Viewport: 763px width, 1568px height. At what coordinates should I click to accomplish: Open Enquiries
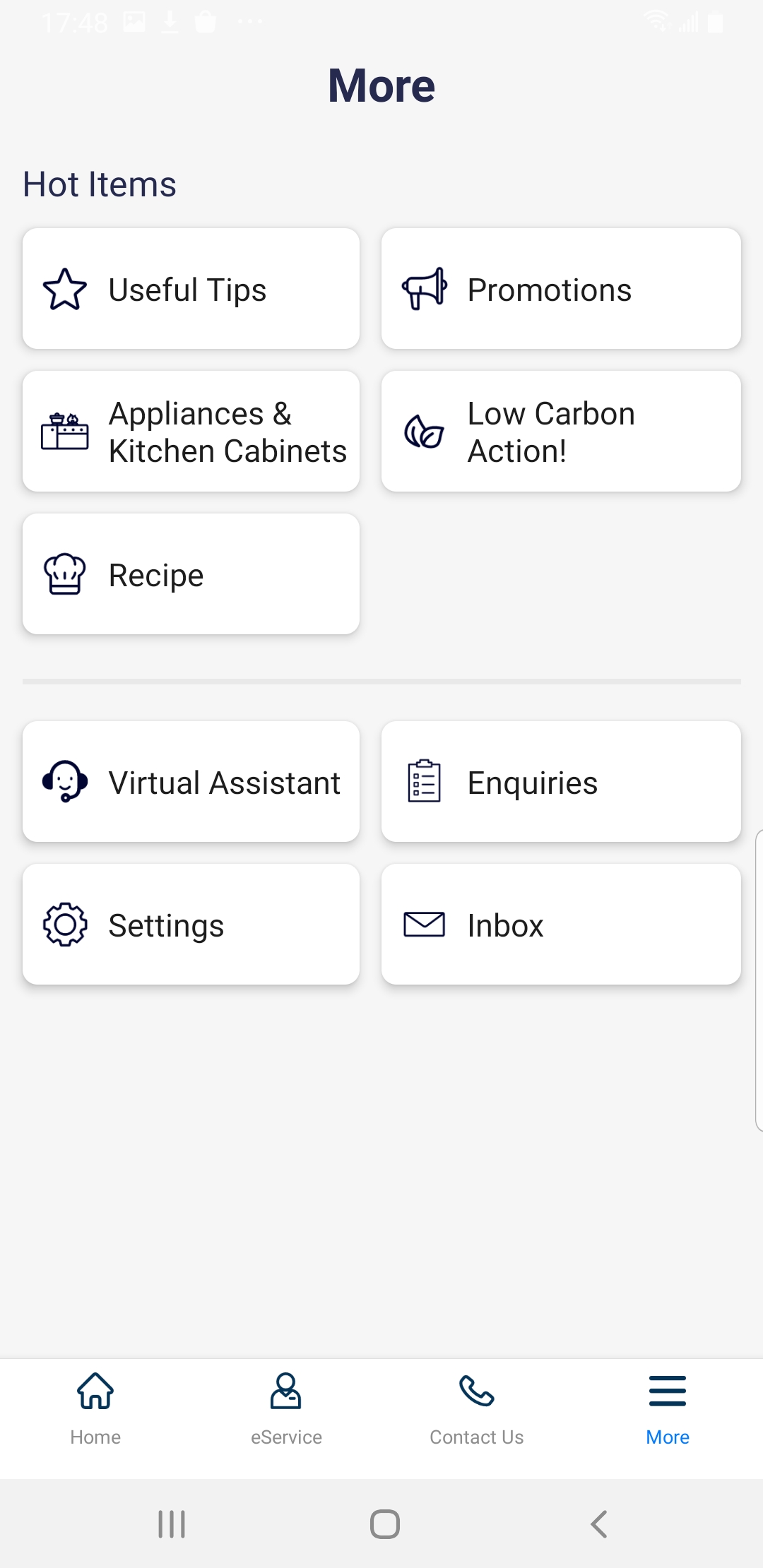click(561, 782)
